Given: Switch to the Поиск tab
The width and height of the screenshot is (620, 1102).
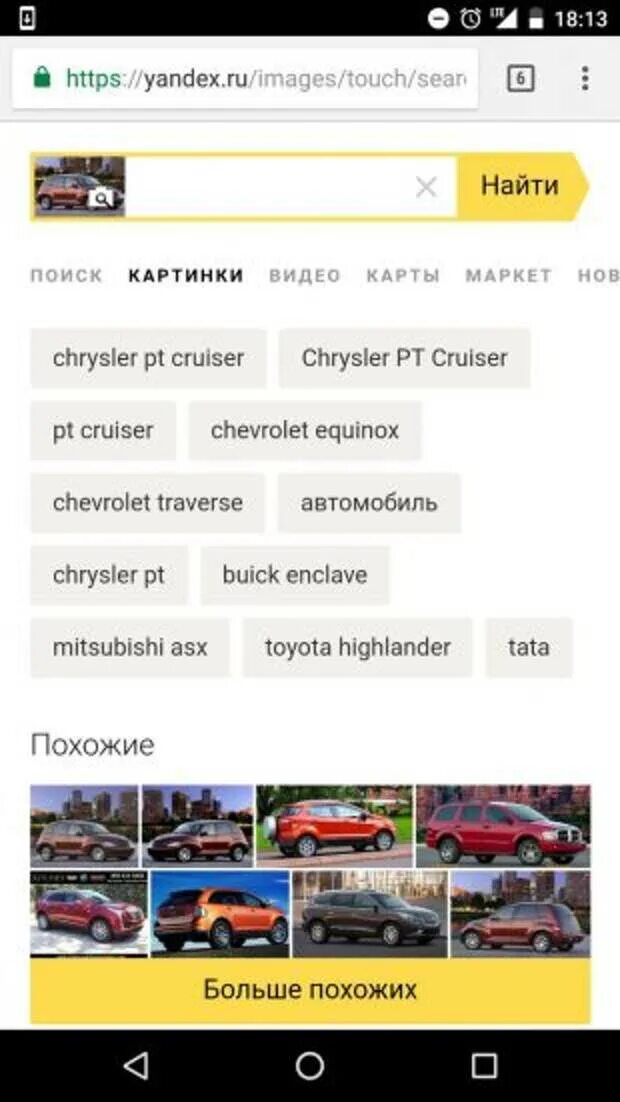Looking at the screenshot, I should (67, 276).
